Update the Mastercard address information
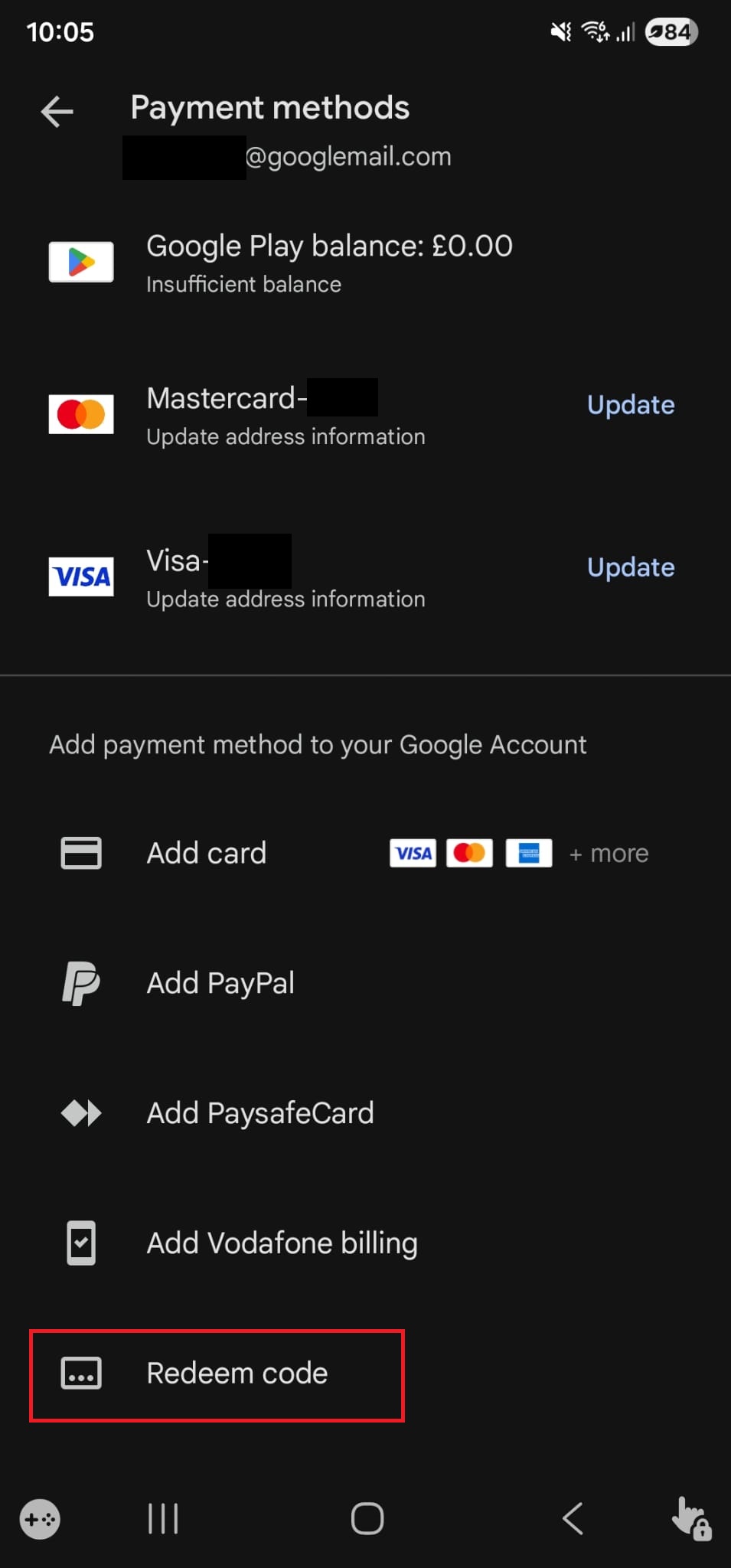The height and width of the screenshot is (1568, 731). (x=630, y=405)
